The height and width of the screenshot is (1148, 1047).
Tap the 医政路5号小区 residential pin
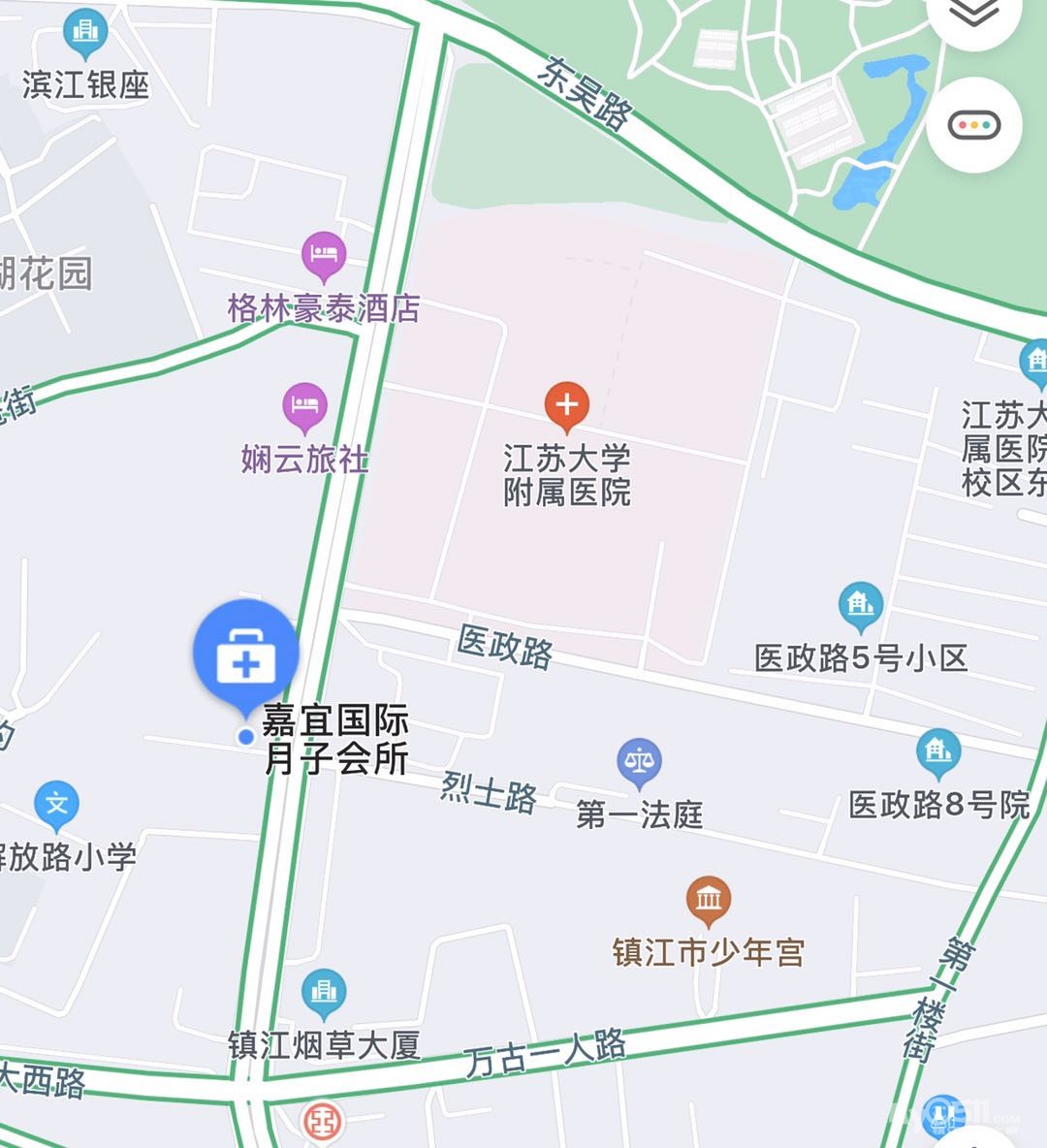coord(861,607)
